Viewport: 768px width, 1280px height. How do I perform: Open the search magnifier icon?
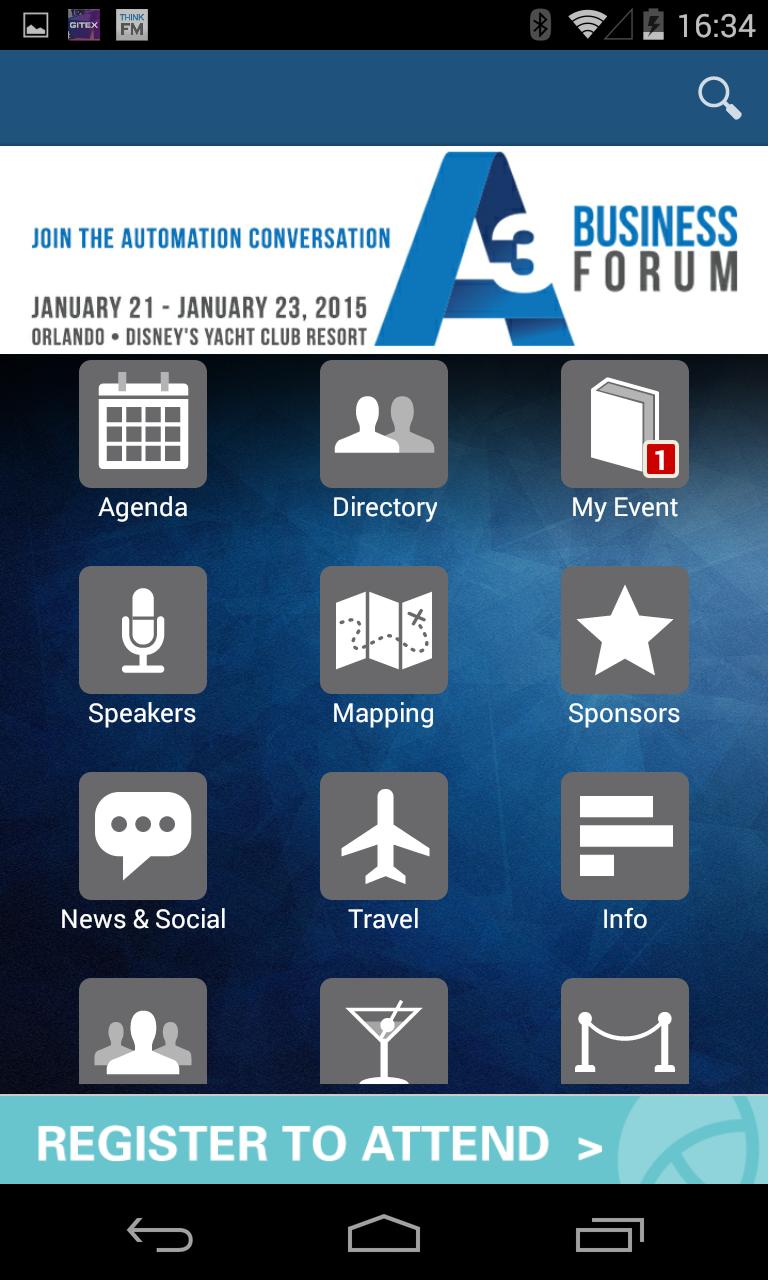pyautogui.click(x=719, y=98)
